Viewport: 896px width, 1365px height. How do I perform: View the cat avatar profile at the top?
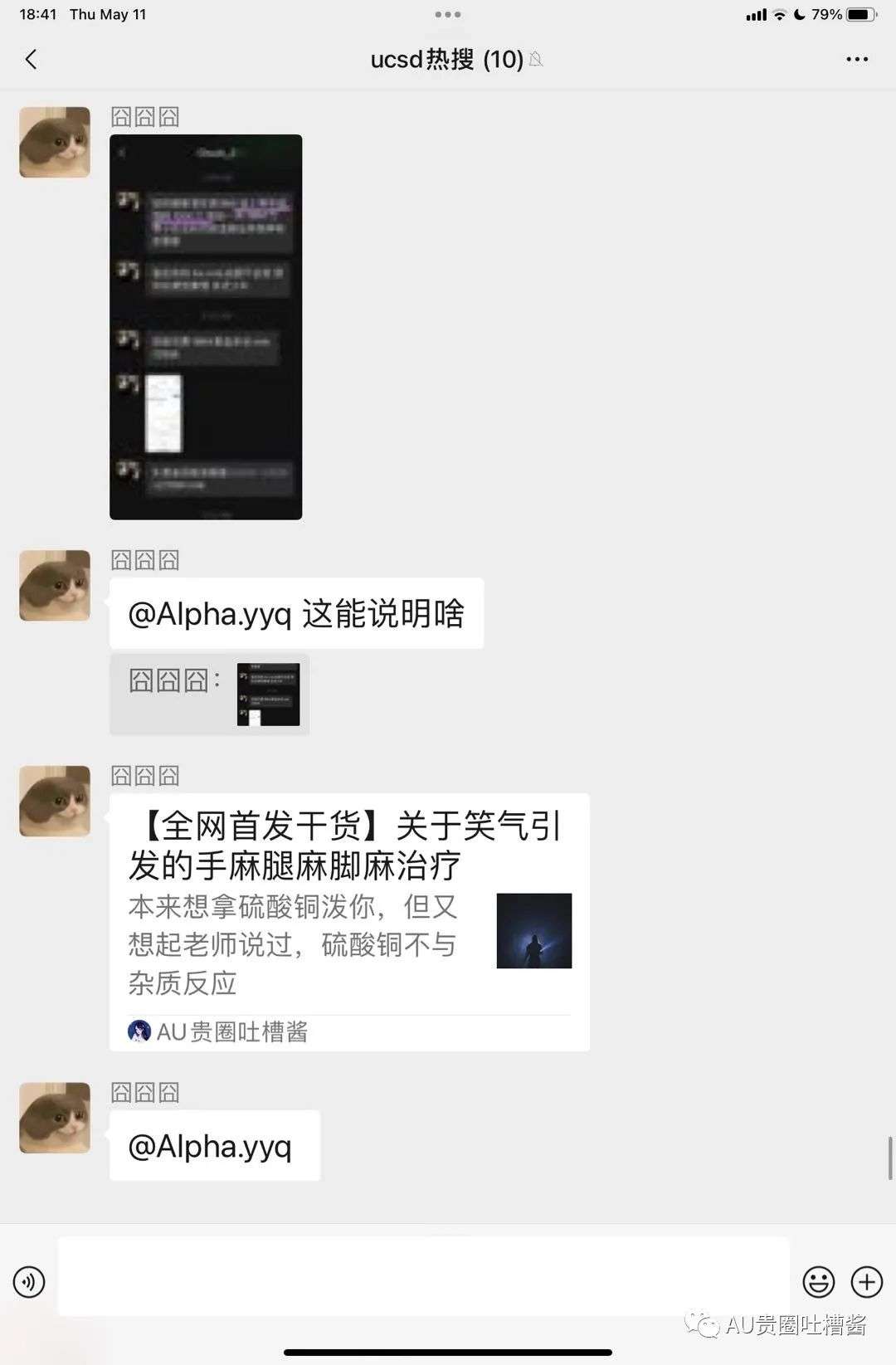tap(55, 142)
